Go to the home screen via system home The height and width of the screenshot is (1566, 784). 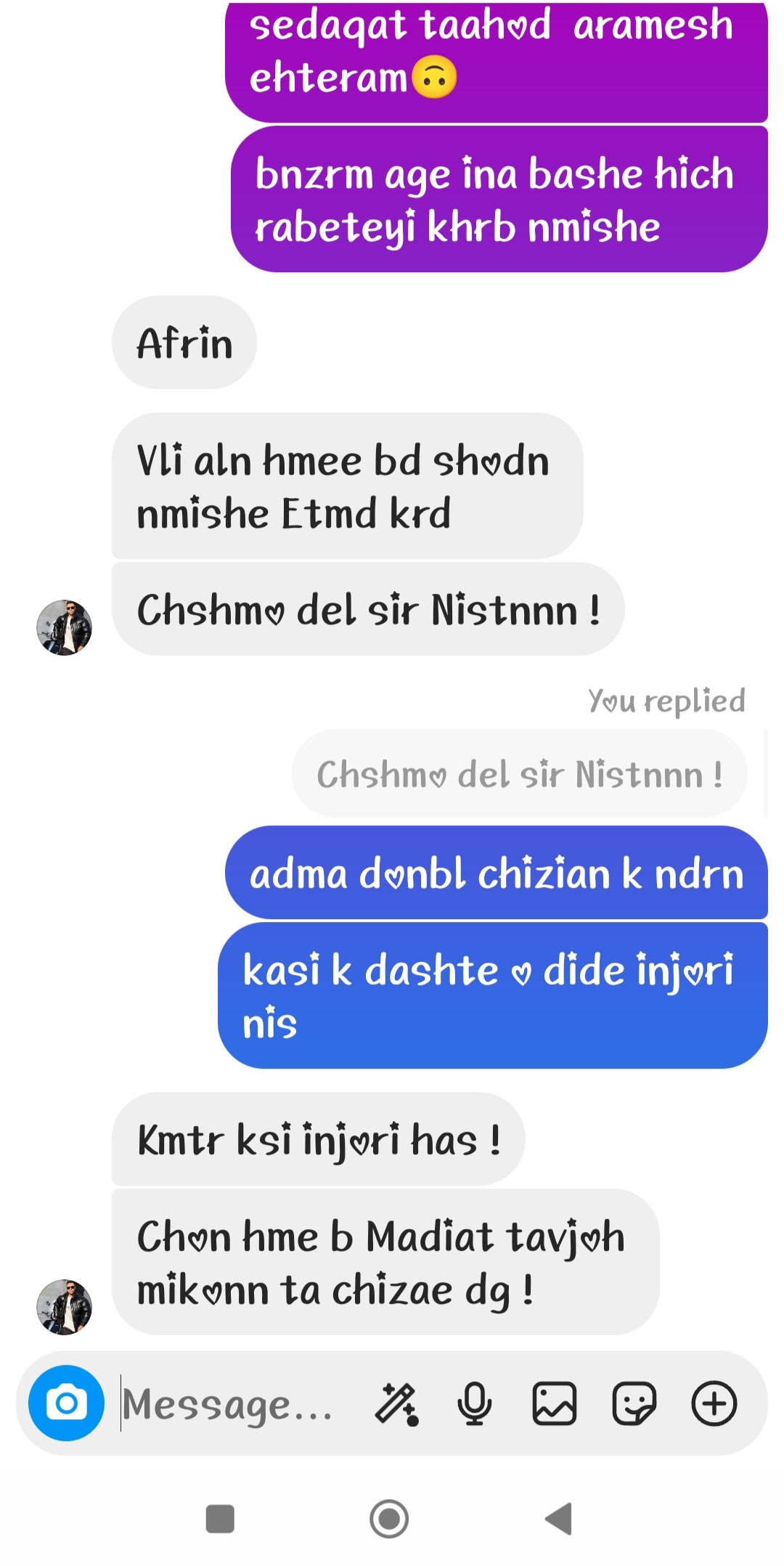click(389, 1518)
